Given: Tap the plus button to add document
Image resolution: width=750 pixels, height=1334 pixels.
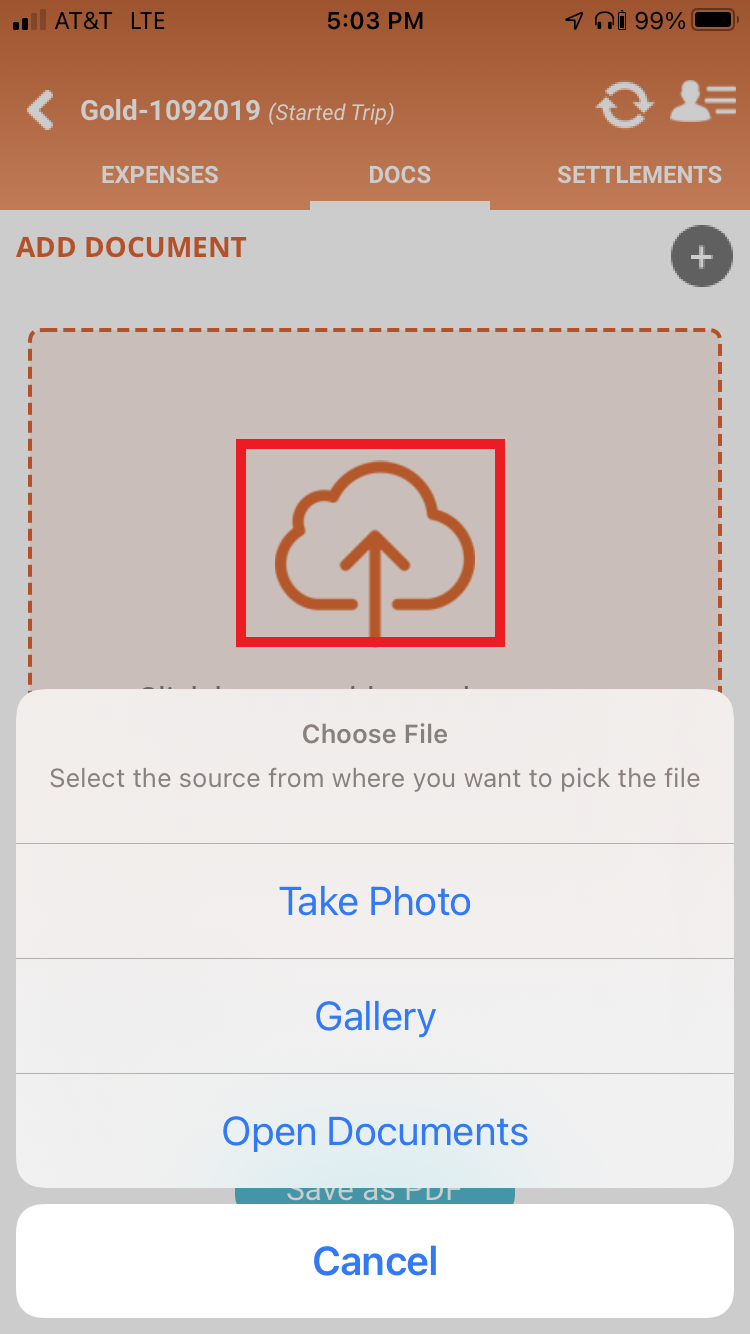Looking at the screenshot, I should pyautogui.click(x=701, y=257).
